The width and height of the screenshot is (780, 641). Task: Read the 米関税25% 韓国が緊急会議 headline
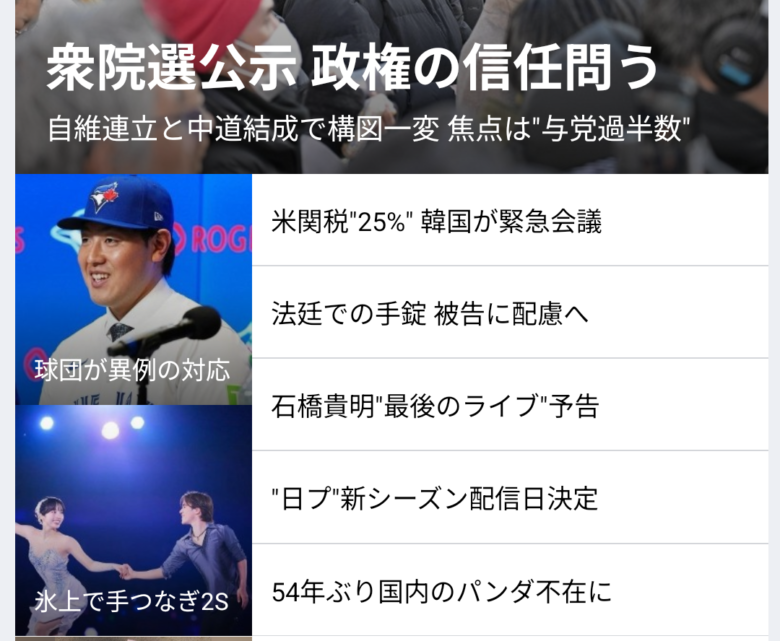point(437,222)
